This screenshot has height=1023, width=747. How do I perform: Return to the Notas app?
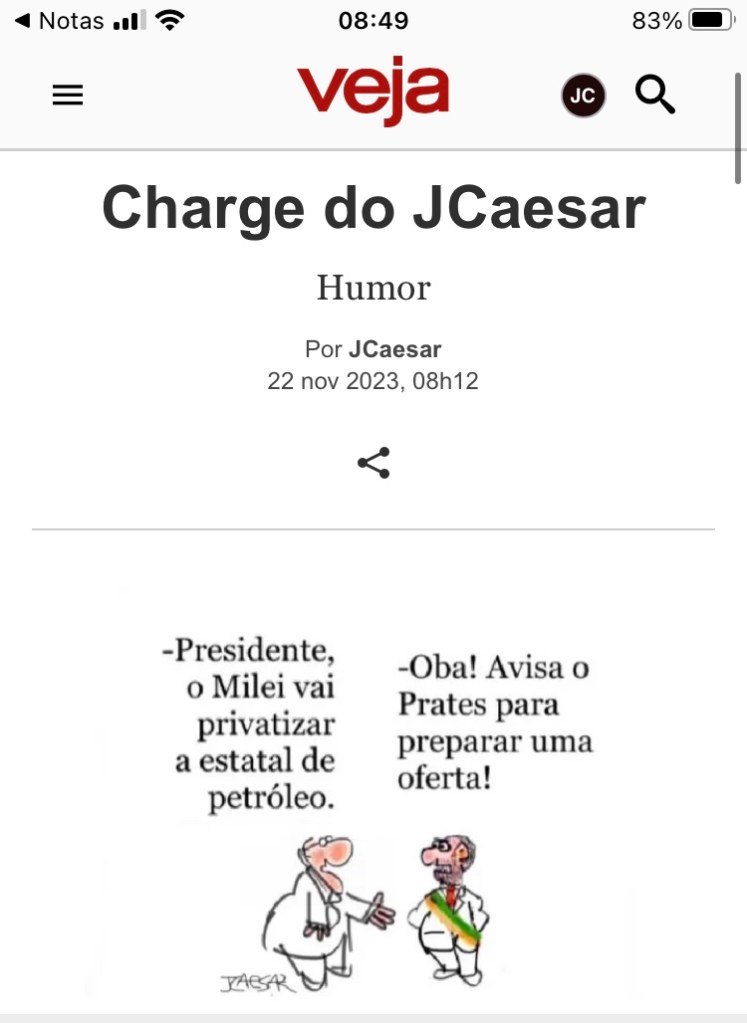click(x=60, y=20)
